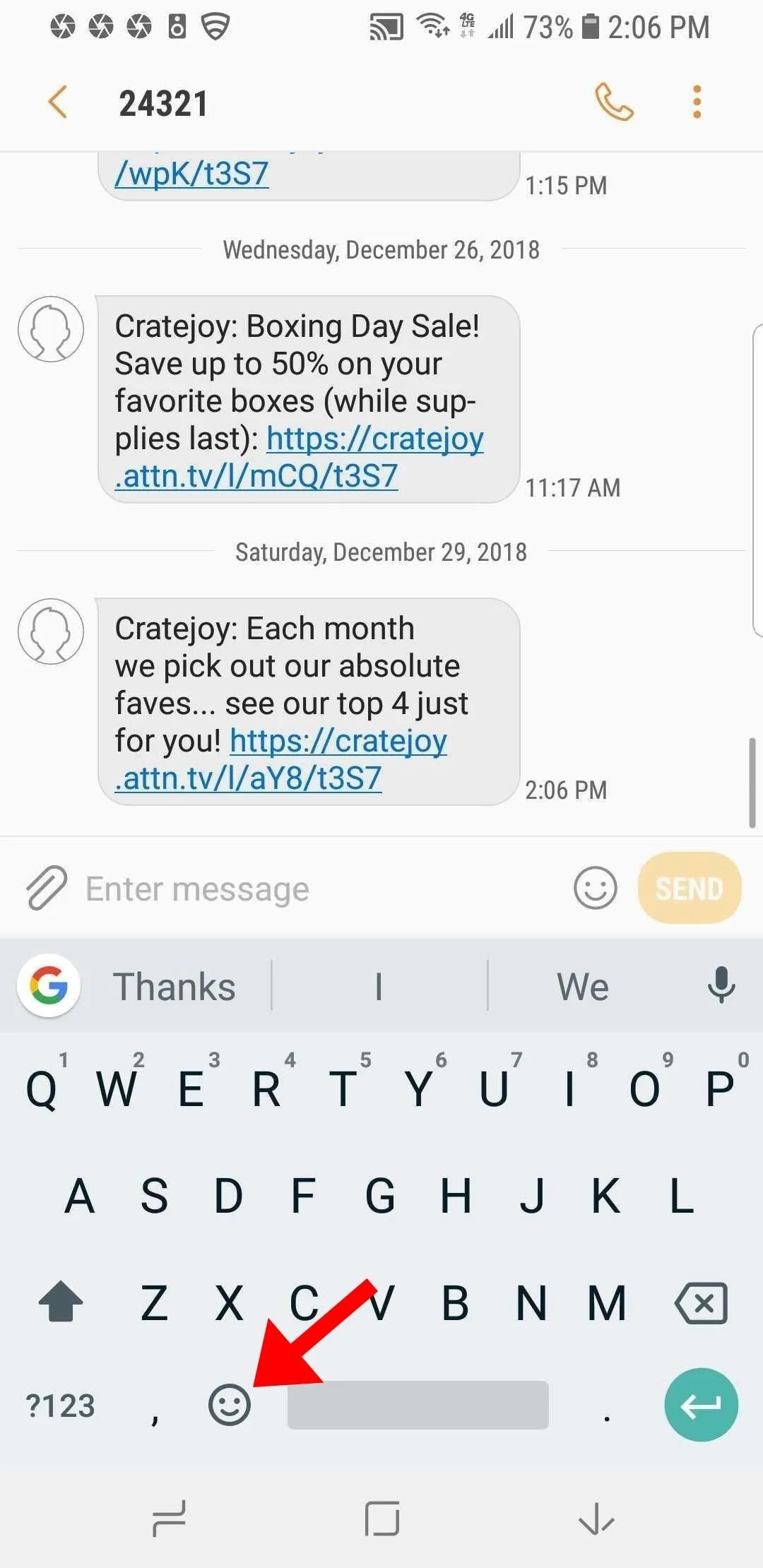Open the partial link ending wpK/t3S7

point(191,173)
